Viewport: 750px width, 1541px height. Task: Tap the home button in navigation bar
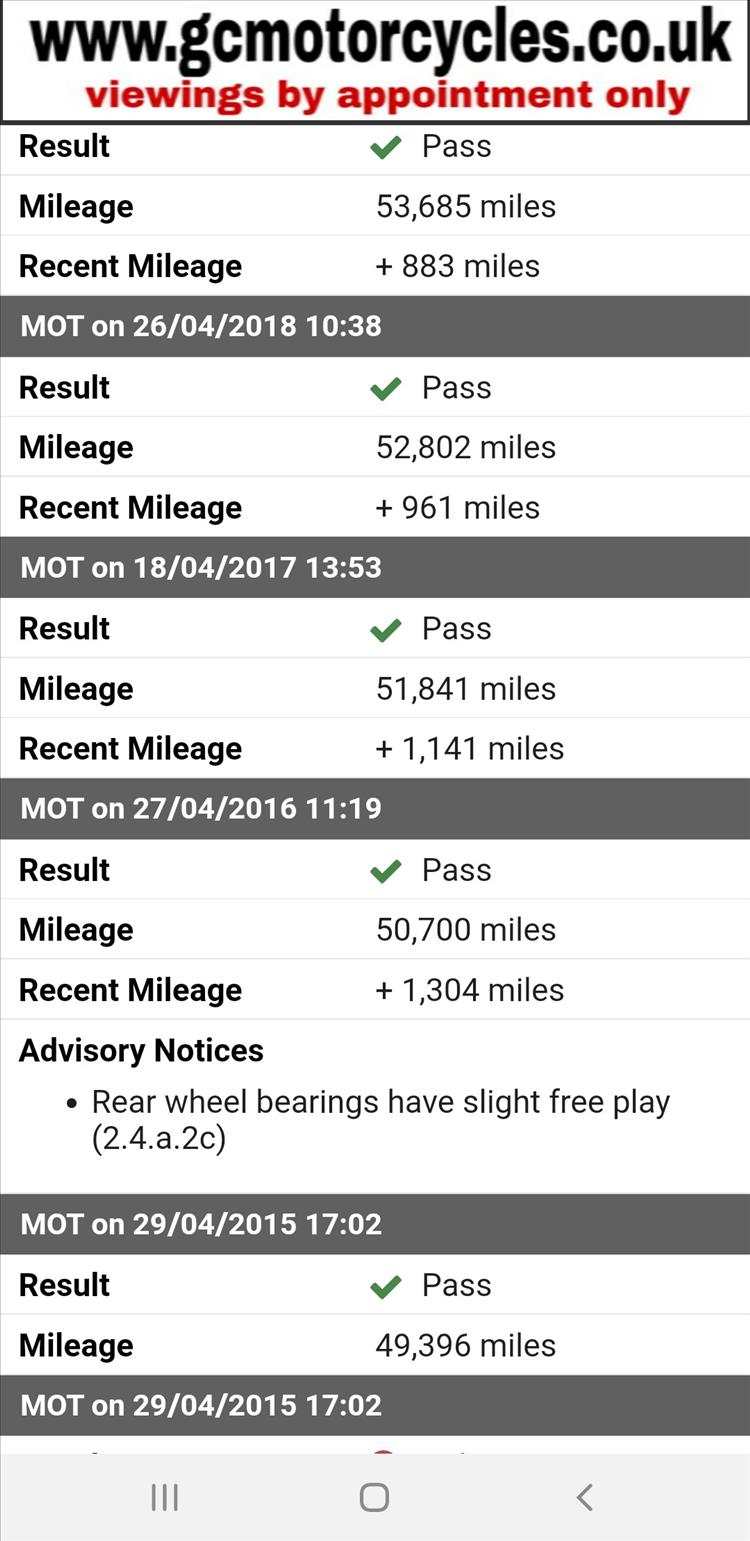pos(374,1497)
